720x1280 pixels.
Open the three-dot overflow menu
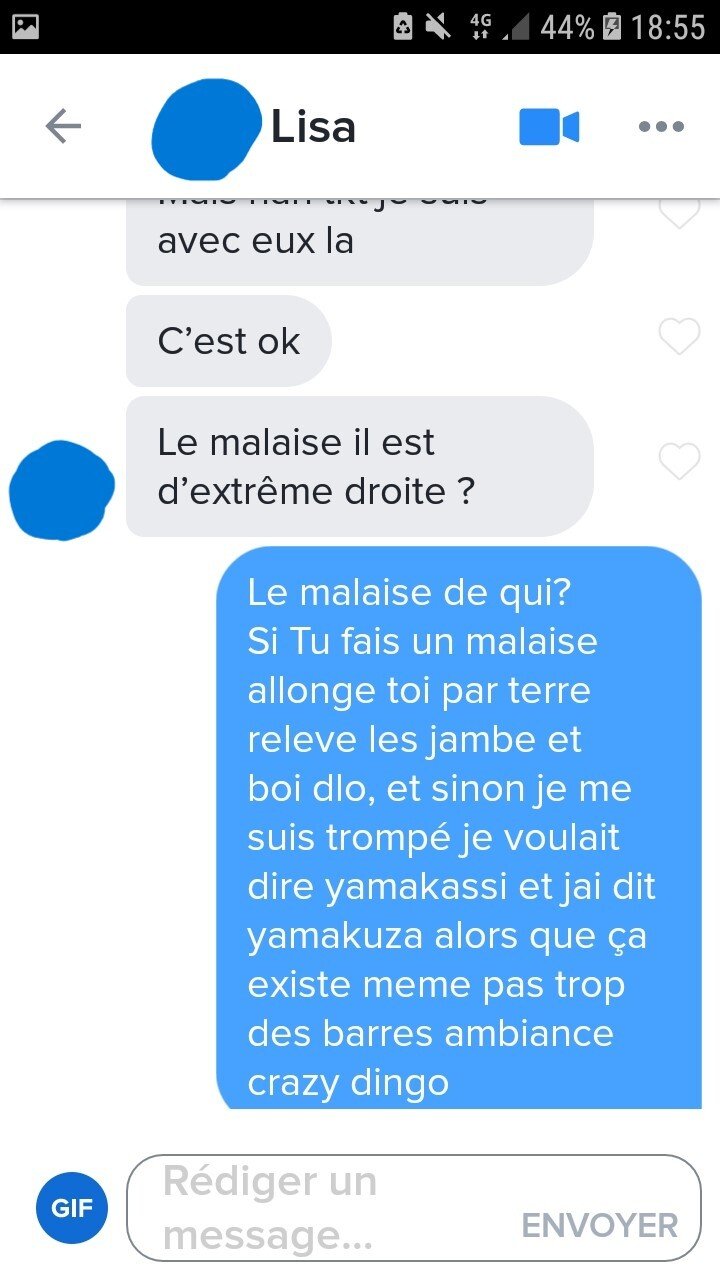pos(661,127)
